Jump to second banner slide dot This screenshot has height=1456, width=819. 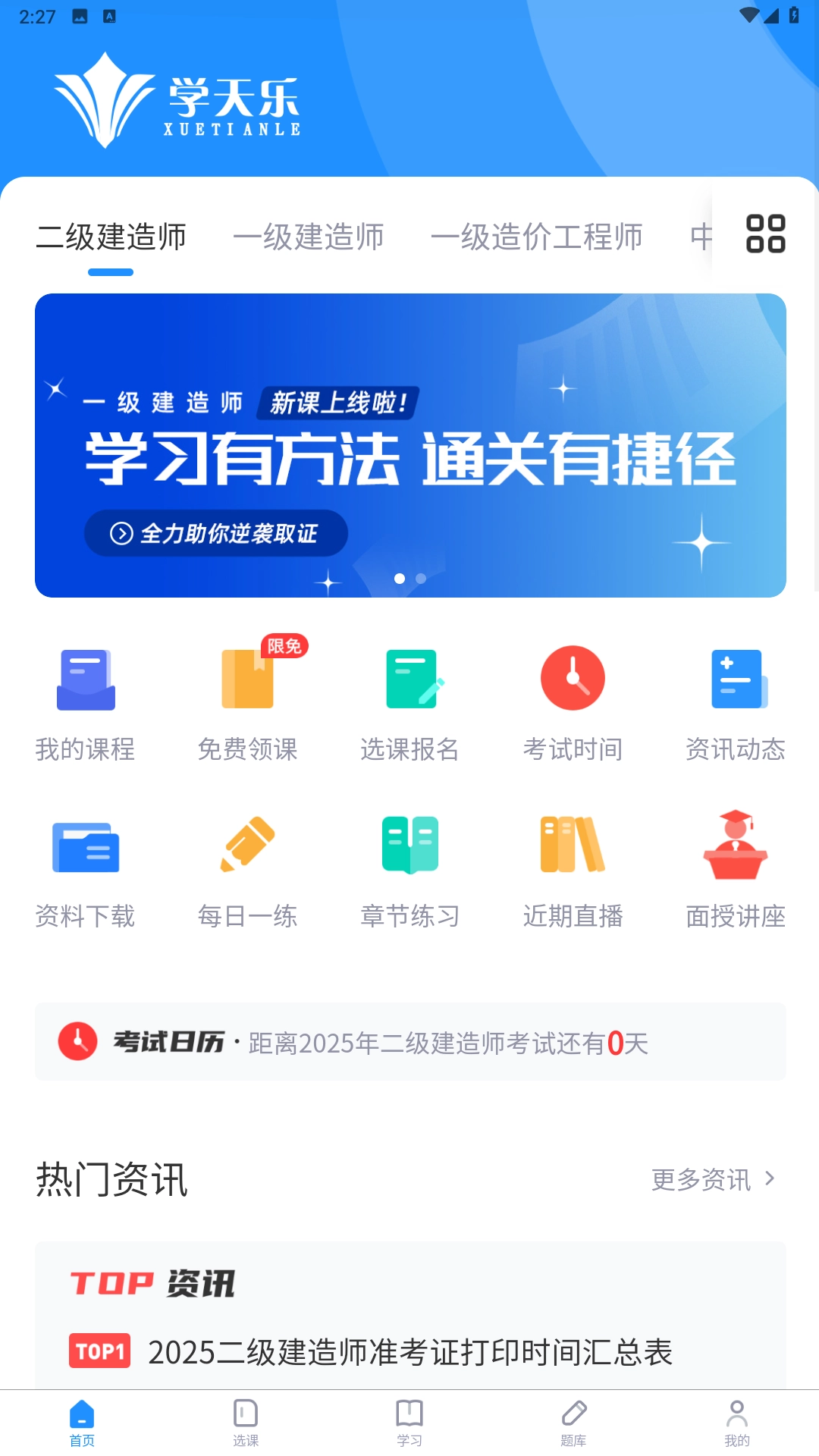coord(422,578)
